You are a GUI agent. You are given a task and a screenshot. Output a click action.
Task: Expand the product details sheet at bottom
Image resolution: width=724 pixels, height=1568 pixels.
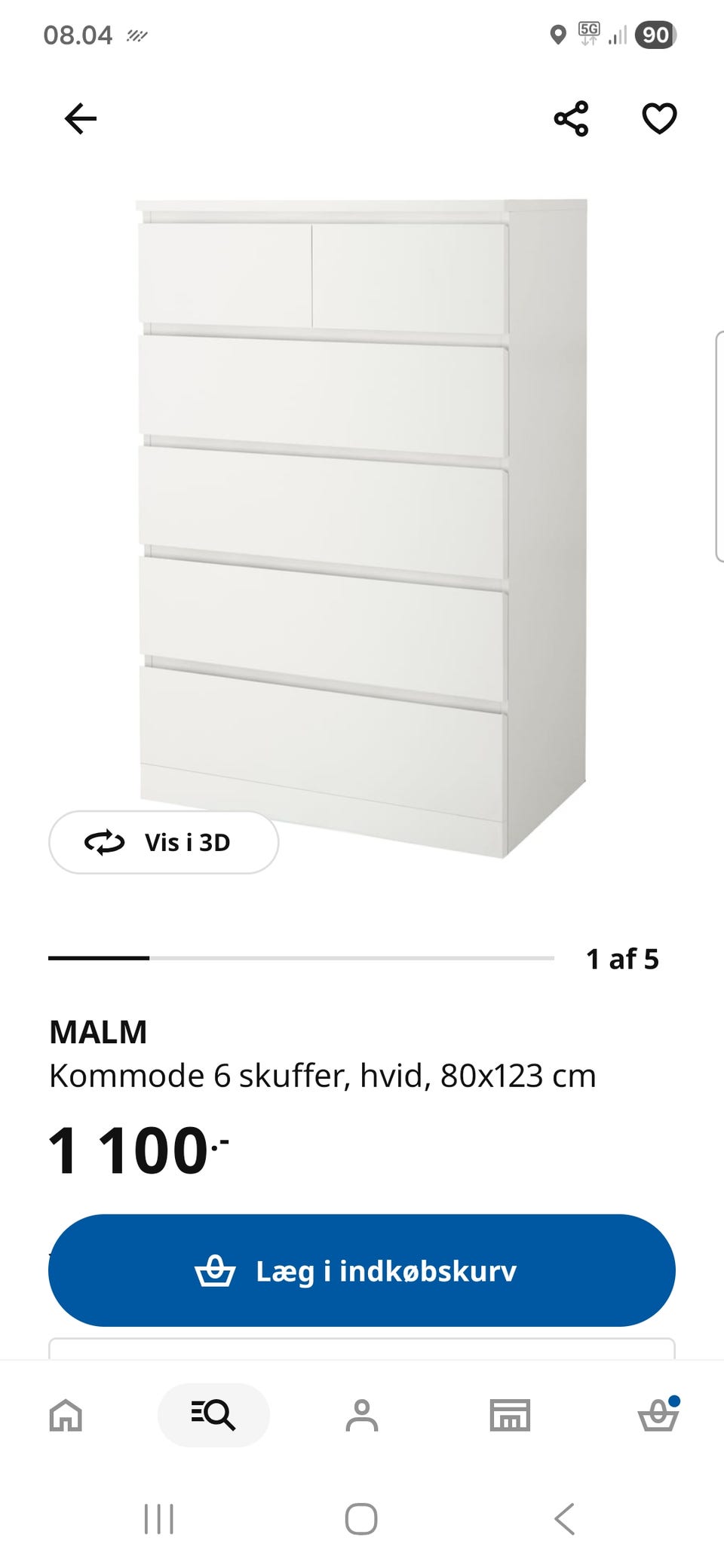362,1349
